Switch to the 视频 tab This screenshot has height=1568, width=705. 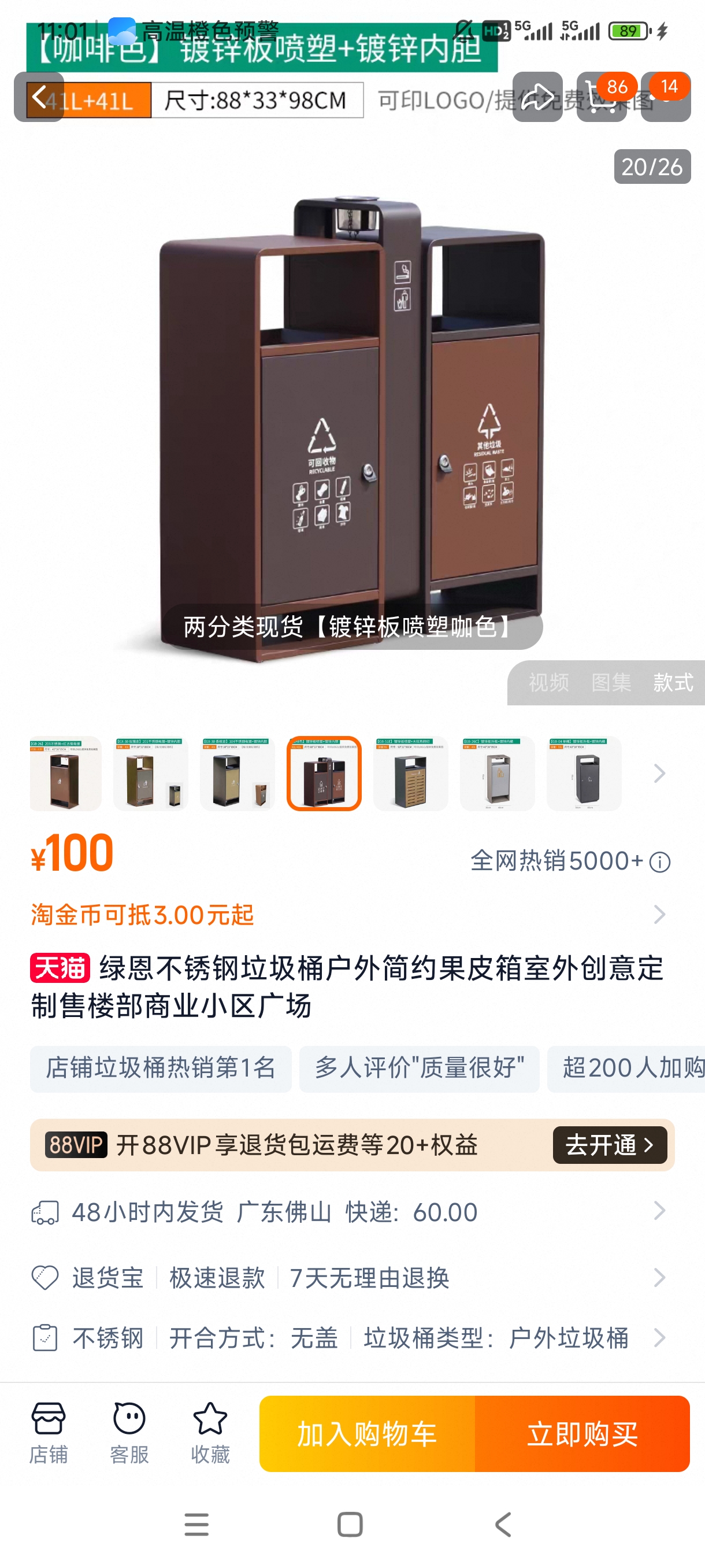coord(548,682)
